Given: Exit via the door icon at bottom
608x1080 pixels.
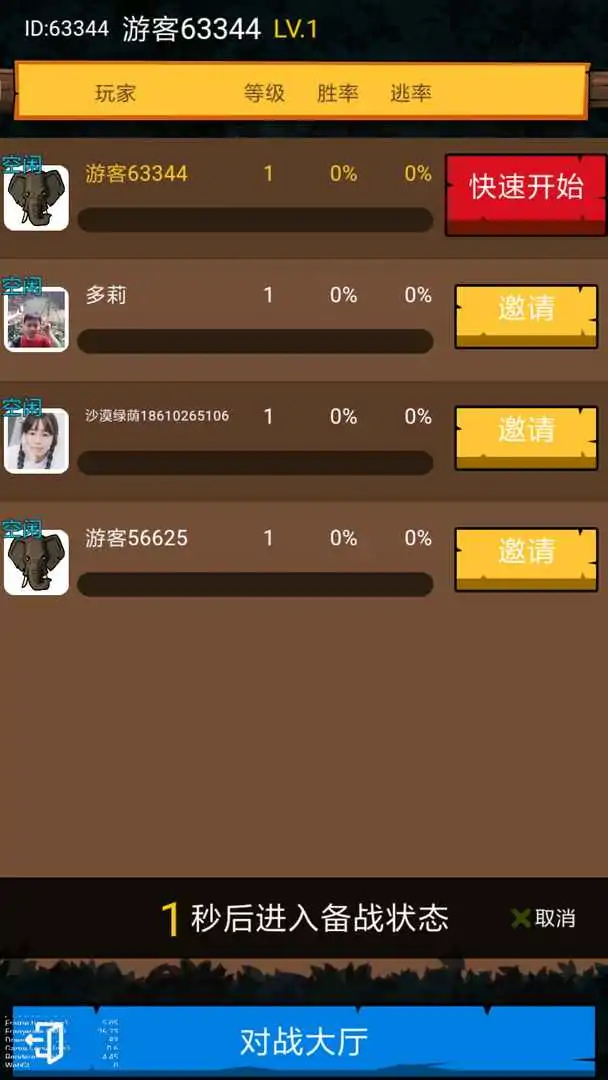Looking at the screenshot, I should click(x=44, y=1043).
